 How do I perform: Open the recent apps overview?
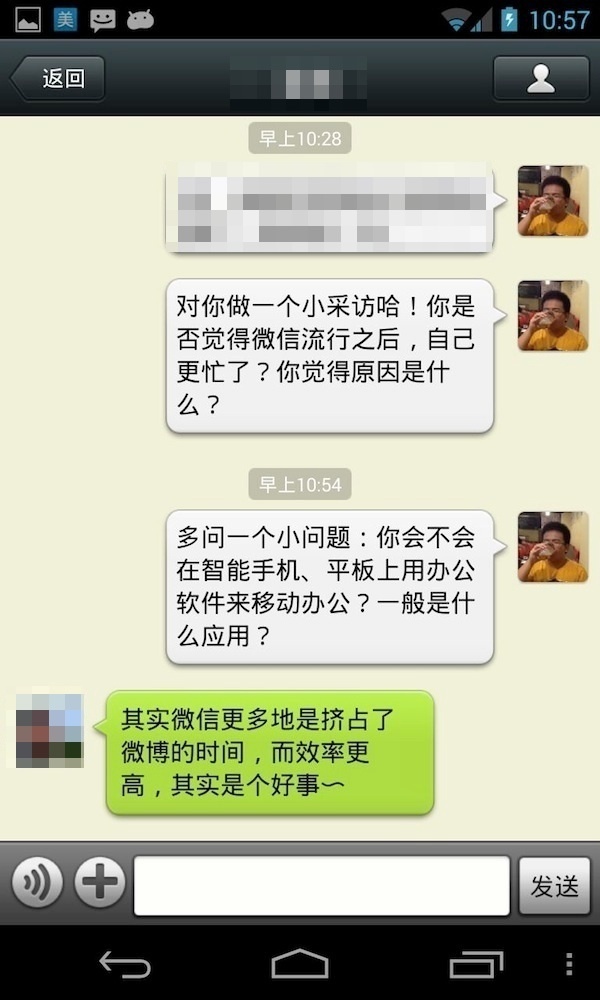[x=476, y=964]
